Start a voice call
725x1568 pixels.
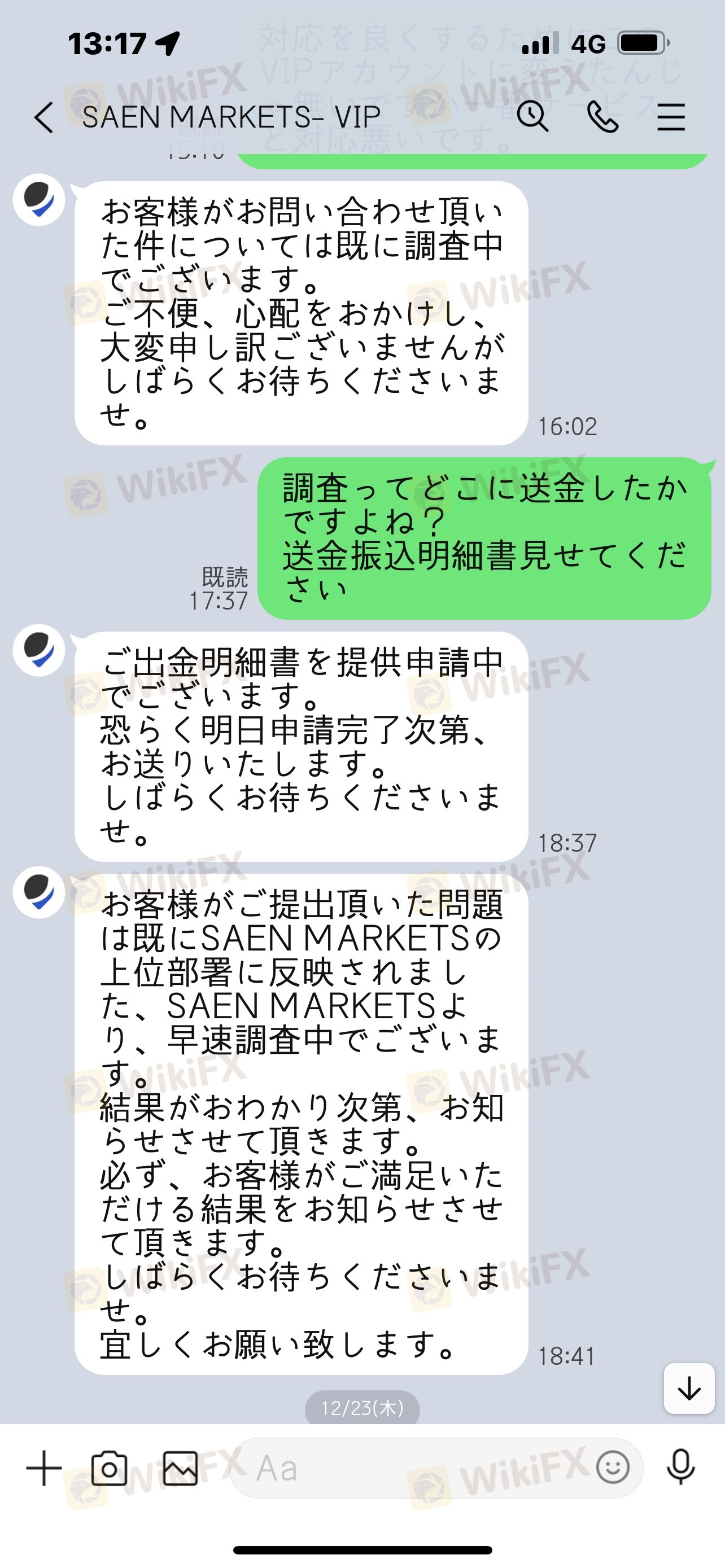pos(602,117)
